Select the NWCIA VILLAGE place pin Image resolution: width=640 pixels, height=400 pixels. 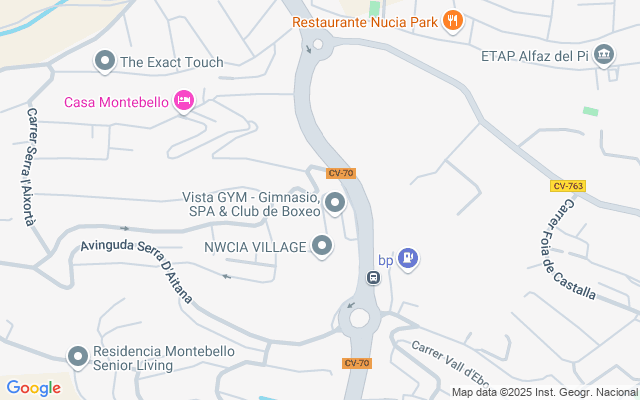(322, 245)
